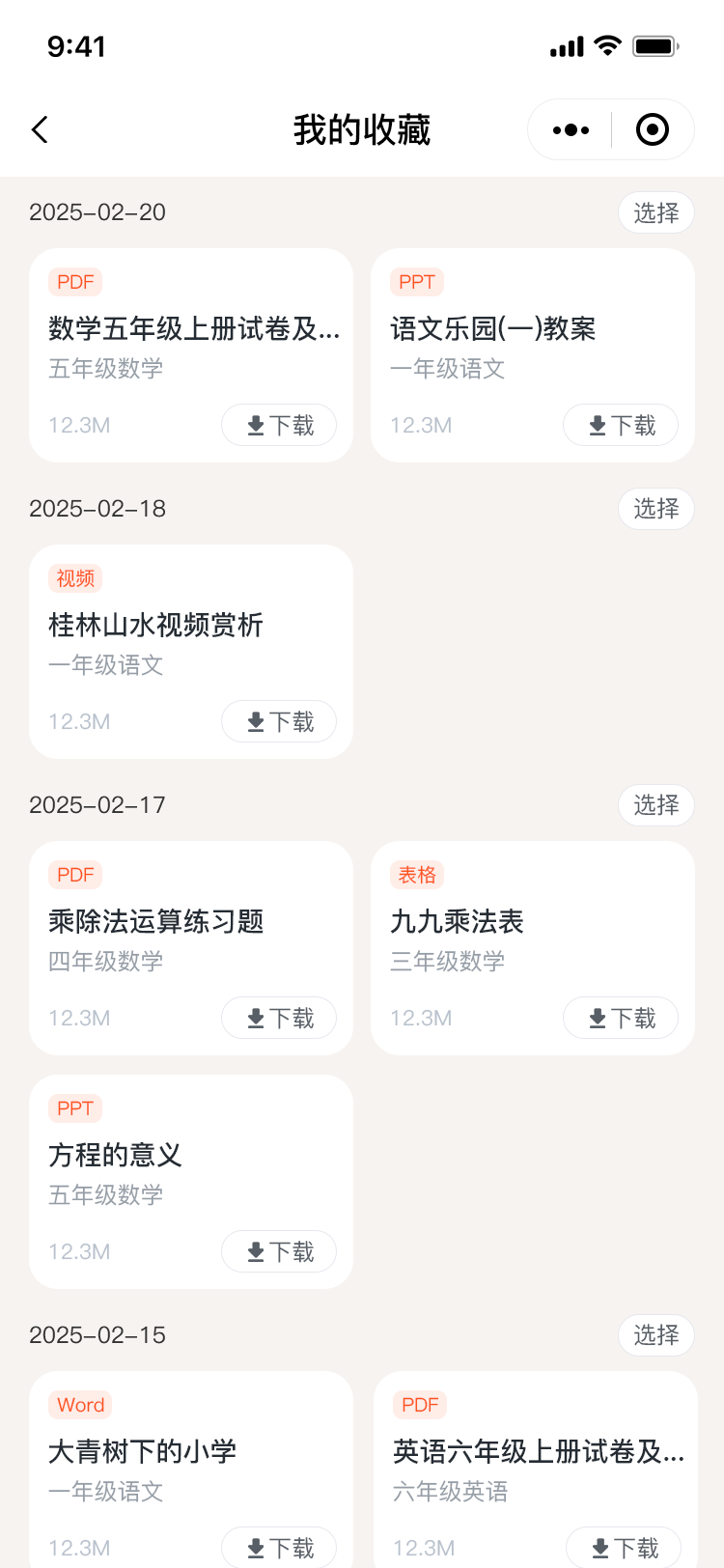Open the mini program more options menu
724x1568 pixels.
[571, 129]
